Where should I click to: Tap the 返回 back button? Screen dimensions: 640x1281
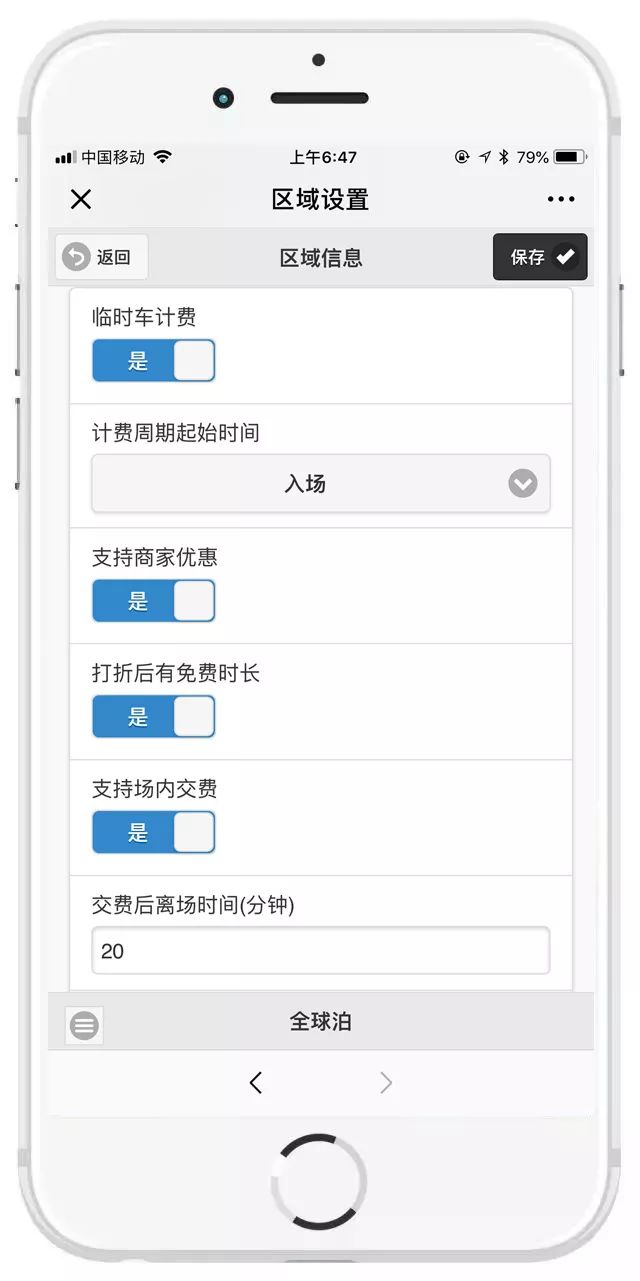pos(102,257)
